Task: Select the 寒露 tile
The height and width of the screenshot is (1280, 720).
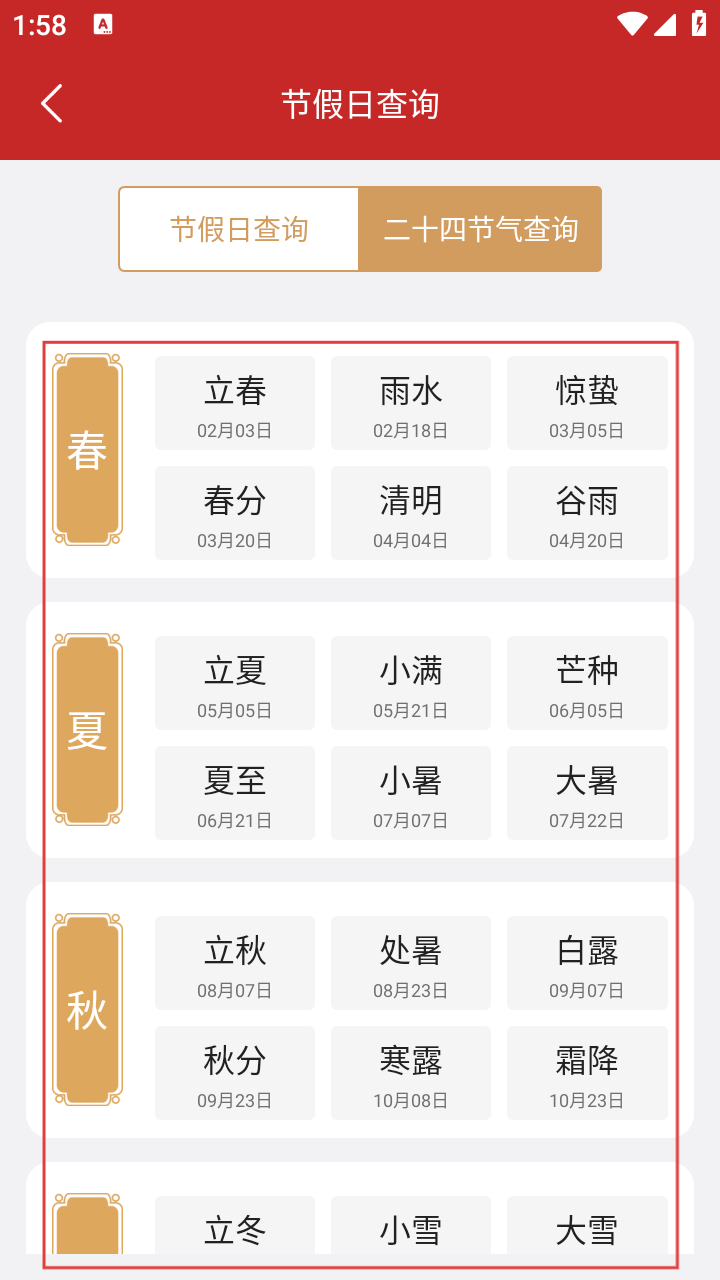Action: [x=411, y=1073]
